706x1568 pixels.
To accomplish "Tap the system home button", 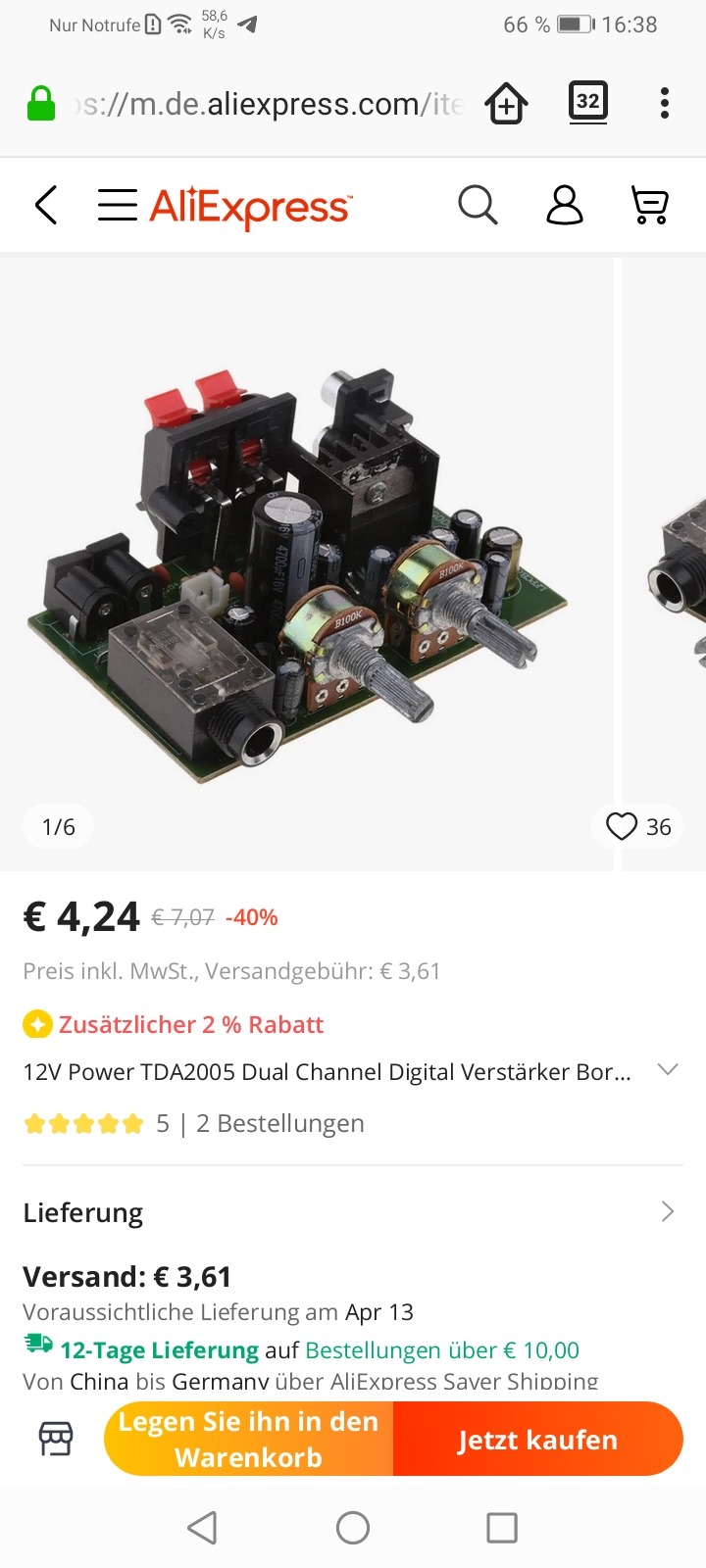I will 353,1527.
